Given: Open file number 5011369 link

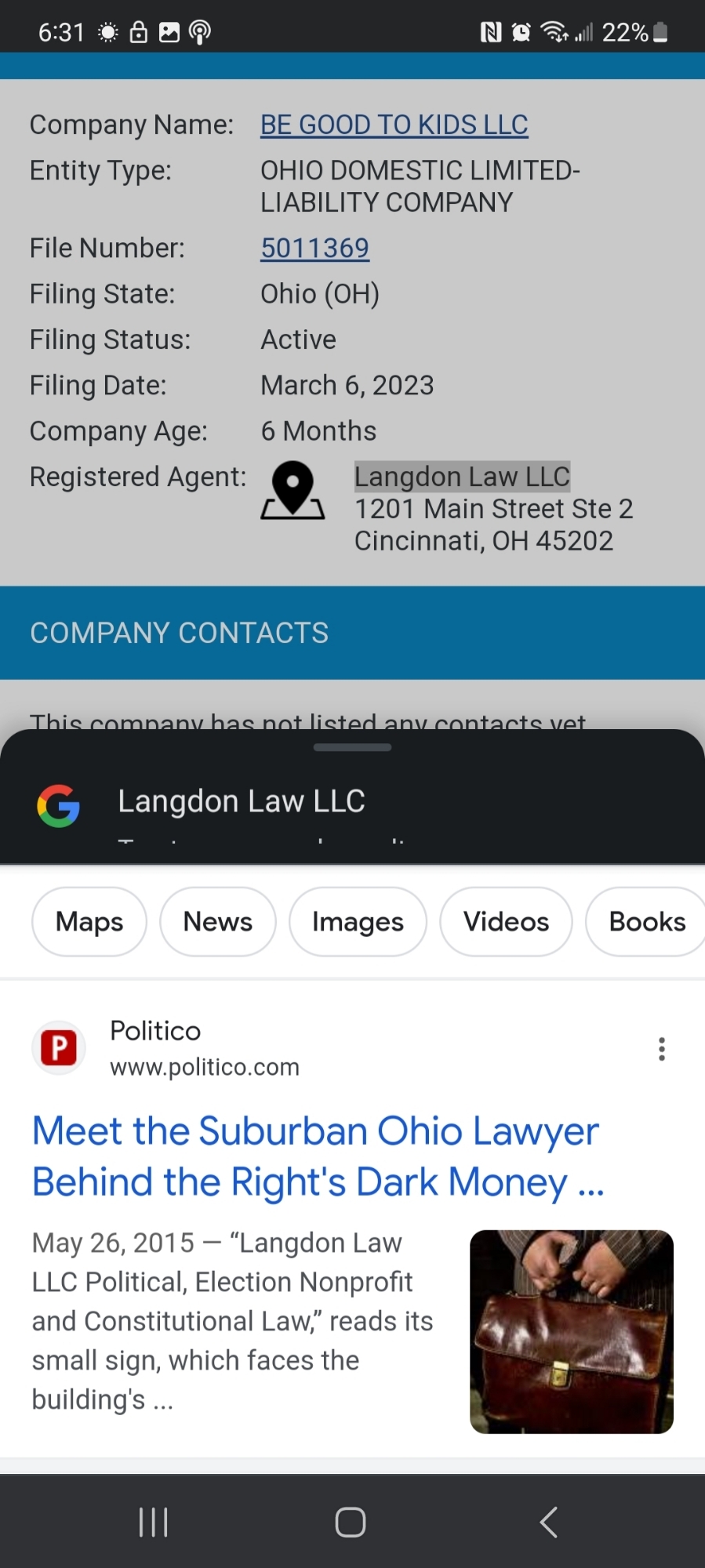Looking at the screenshot, I should (x=314, y=249).
